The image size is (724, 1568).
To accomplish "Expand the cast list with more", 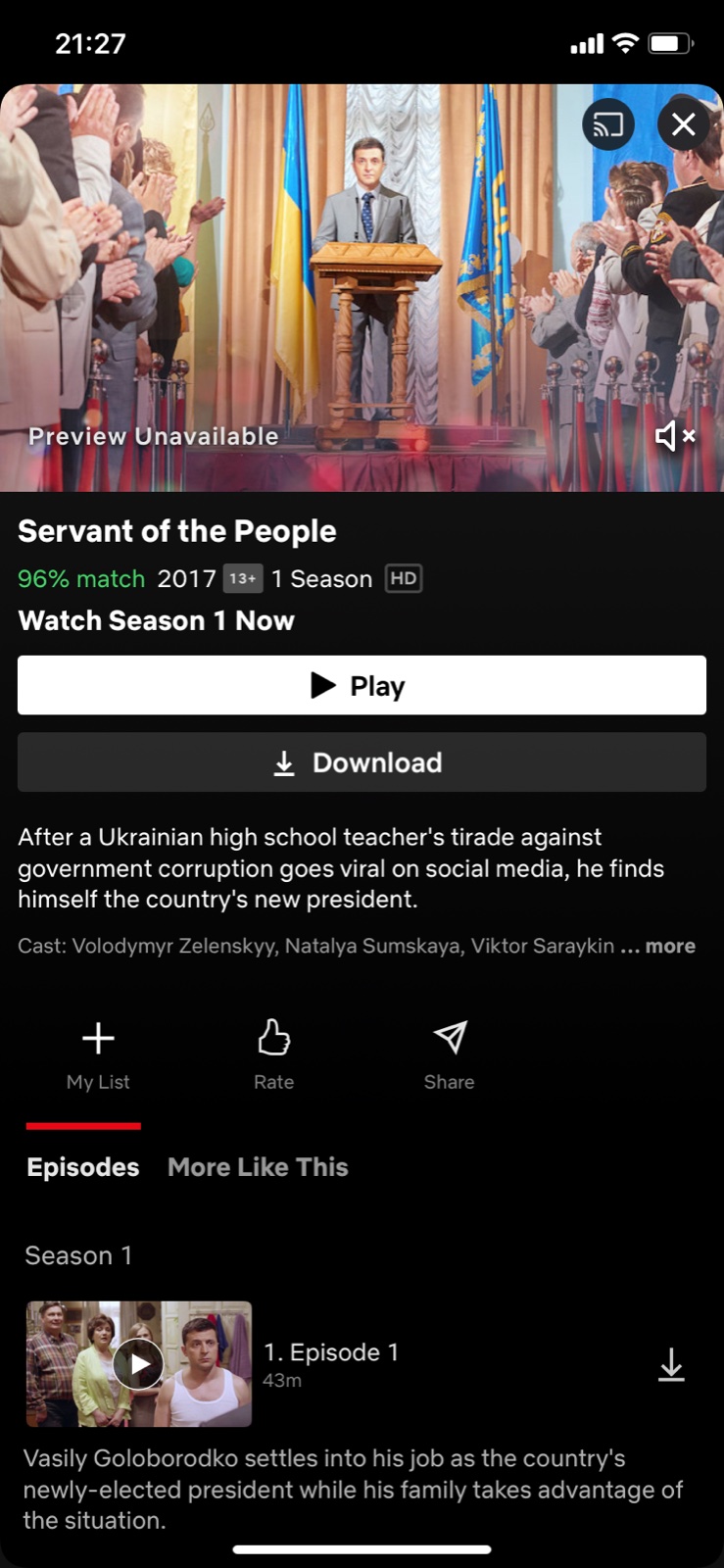I will click(x=670, y=946).
